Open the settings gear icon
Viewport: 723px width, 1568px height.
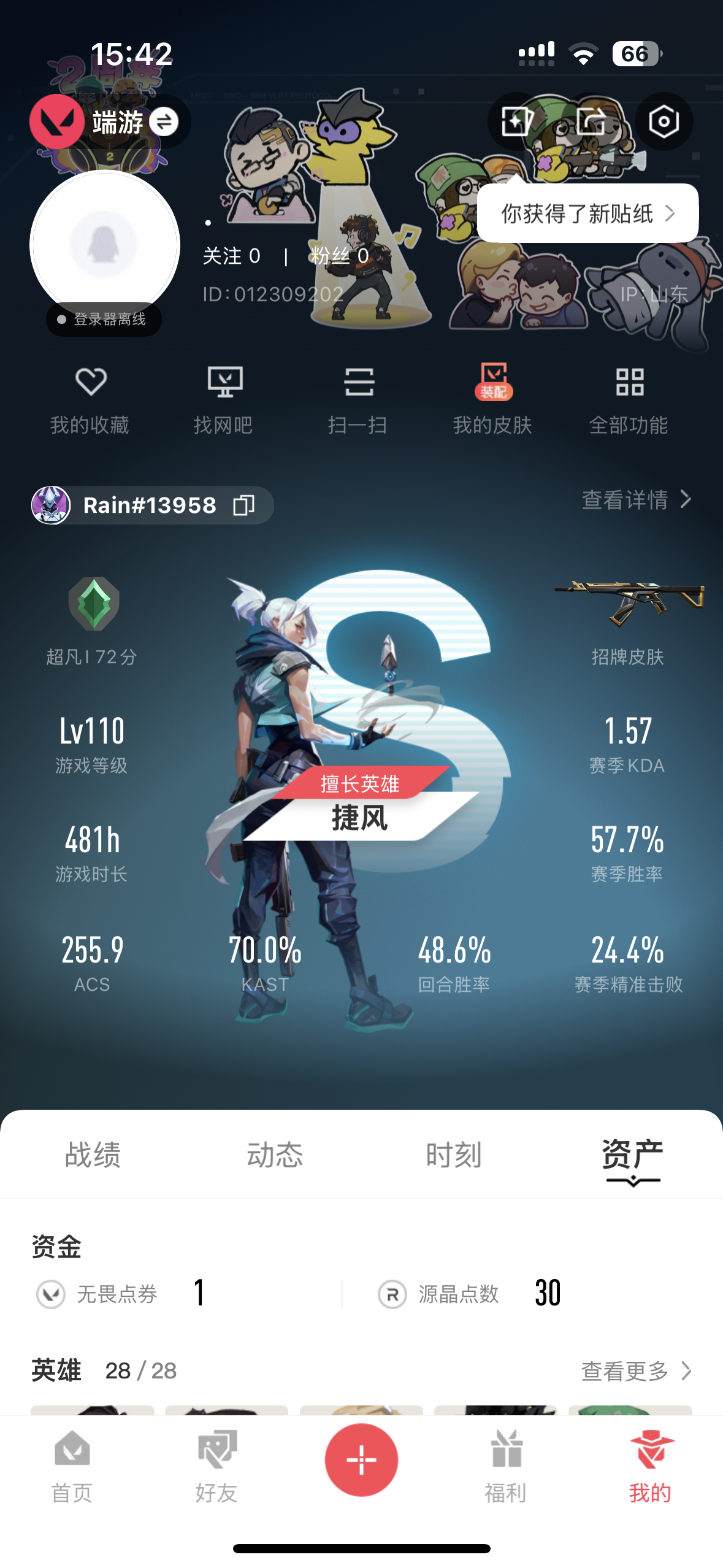pyautogui.click(x=664, y=121)
